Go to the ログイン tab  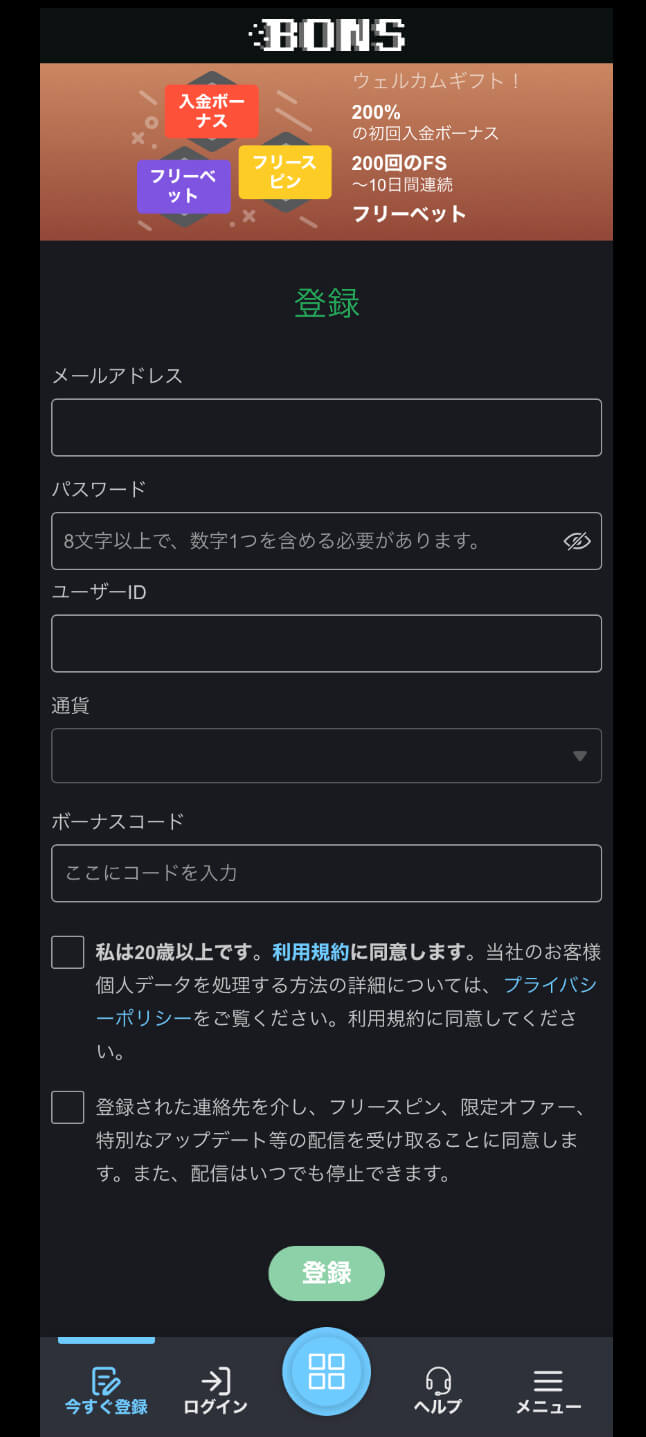click(x=215, y=1391)
